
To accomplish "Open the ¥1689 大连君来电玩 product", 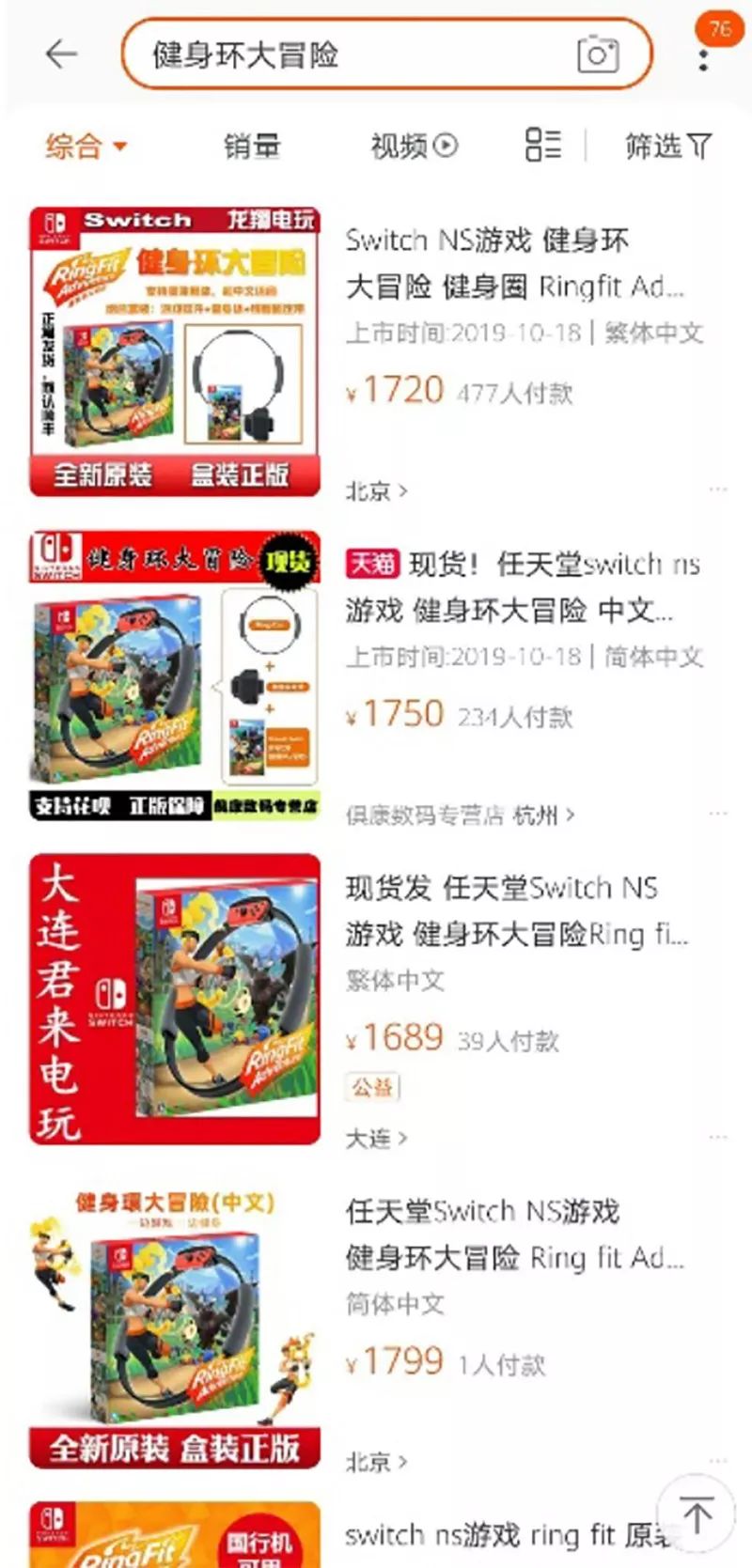I will (x=175, y=998).
